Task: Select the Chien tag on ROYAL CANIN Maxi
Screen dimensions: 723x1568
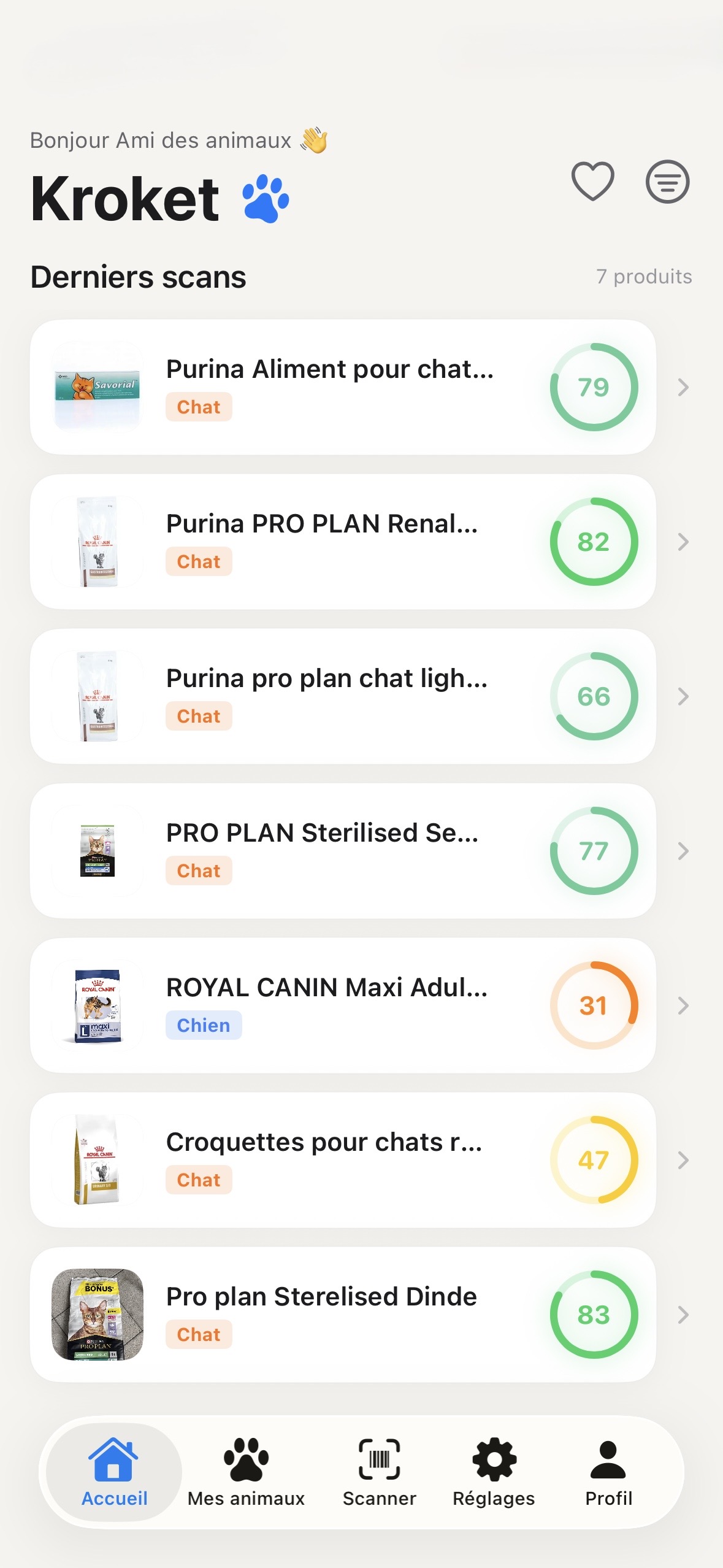Action: [204, 1024]
